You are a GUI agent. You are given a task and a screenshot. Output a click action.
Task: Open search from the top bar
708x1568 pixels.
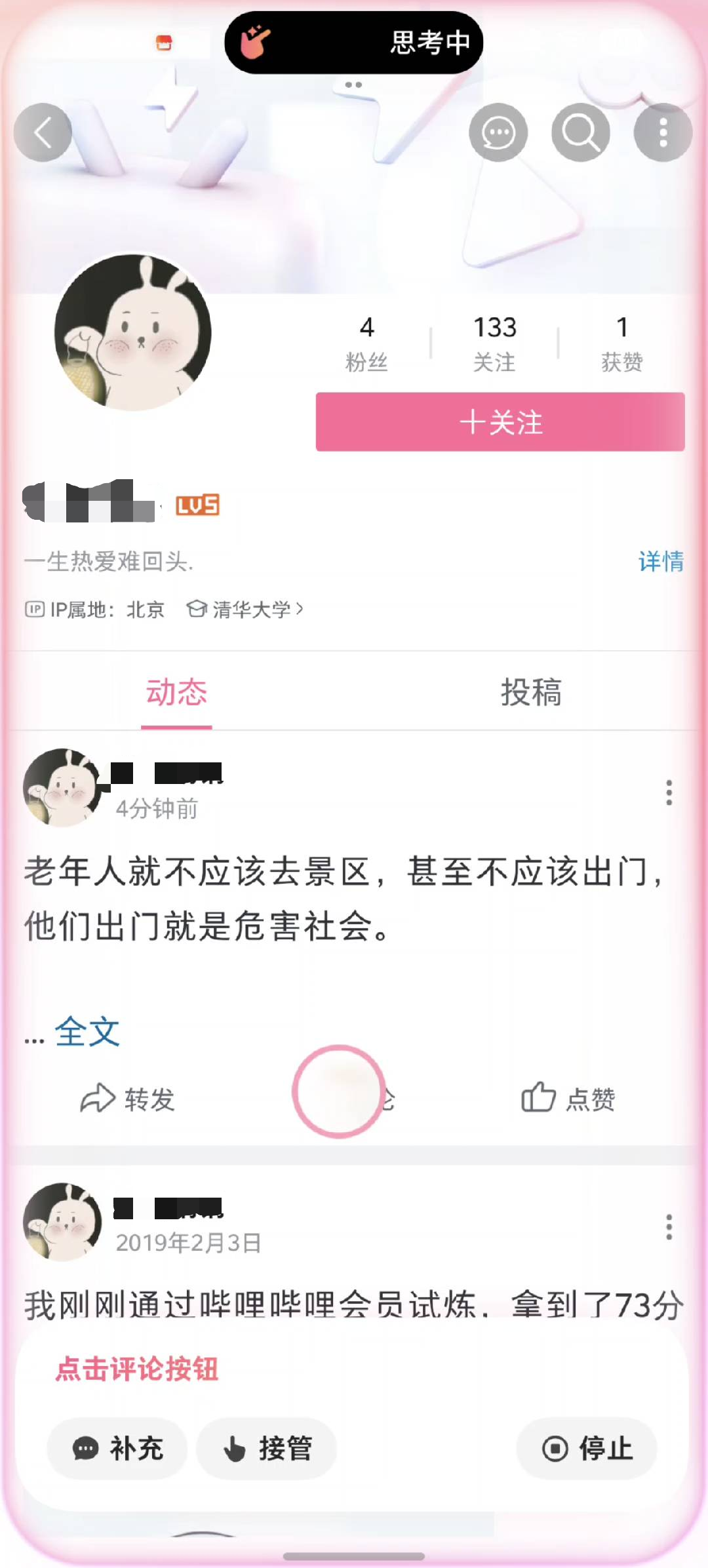pos(581,133)
